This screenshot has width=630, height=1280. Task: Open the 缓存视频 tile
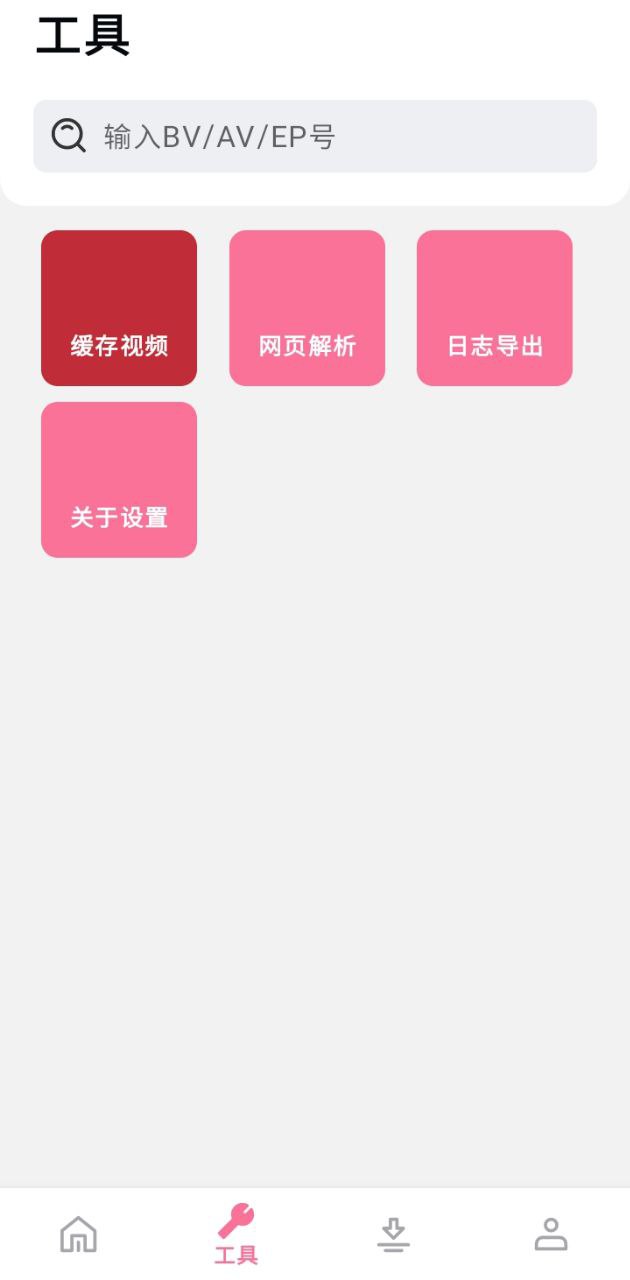pyautogui.click(x=119, y=308)
